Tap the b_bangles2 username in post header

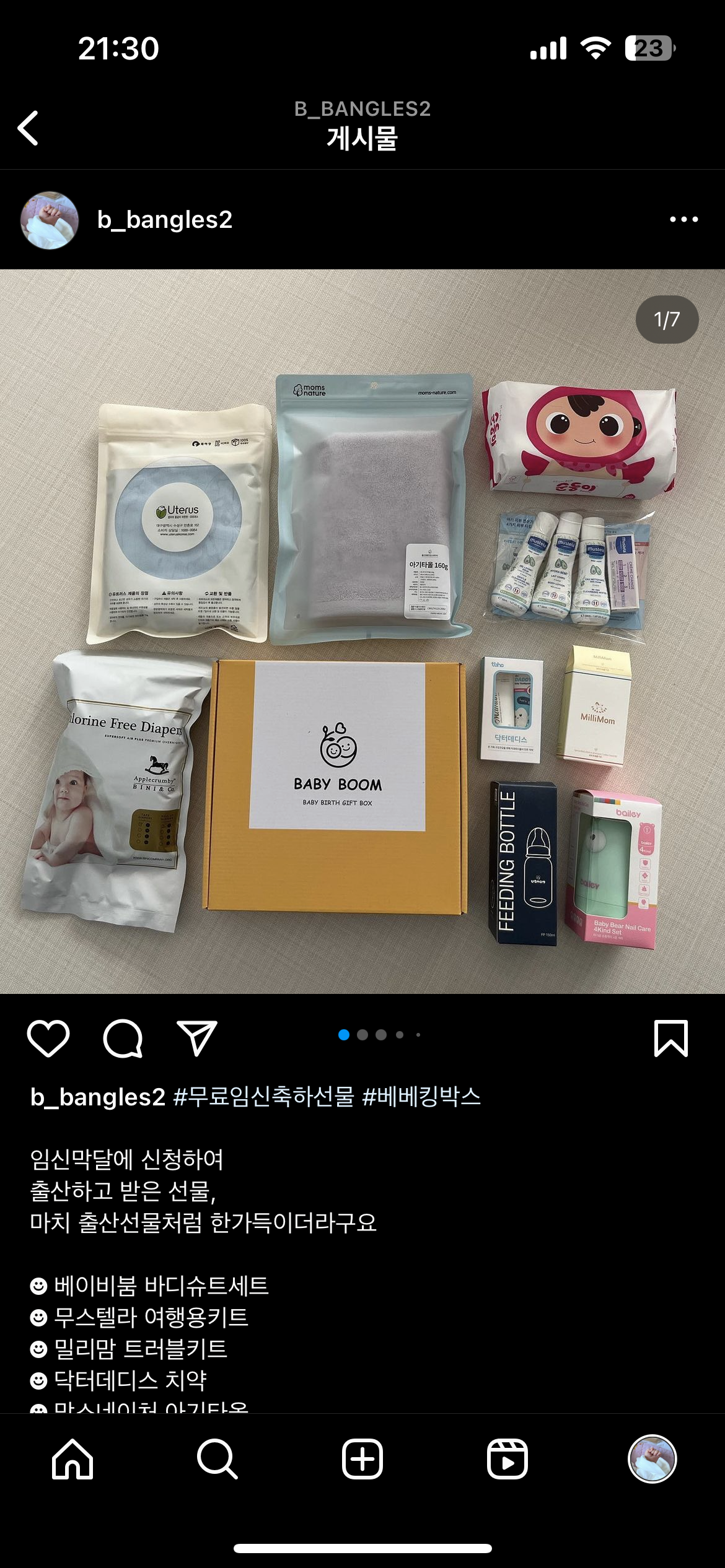(164, 220)
